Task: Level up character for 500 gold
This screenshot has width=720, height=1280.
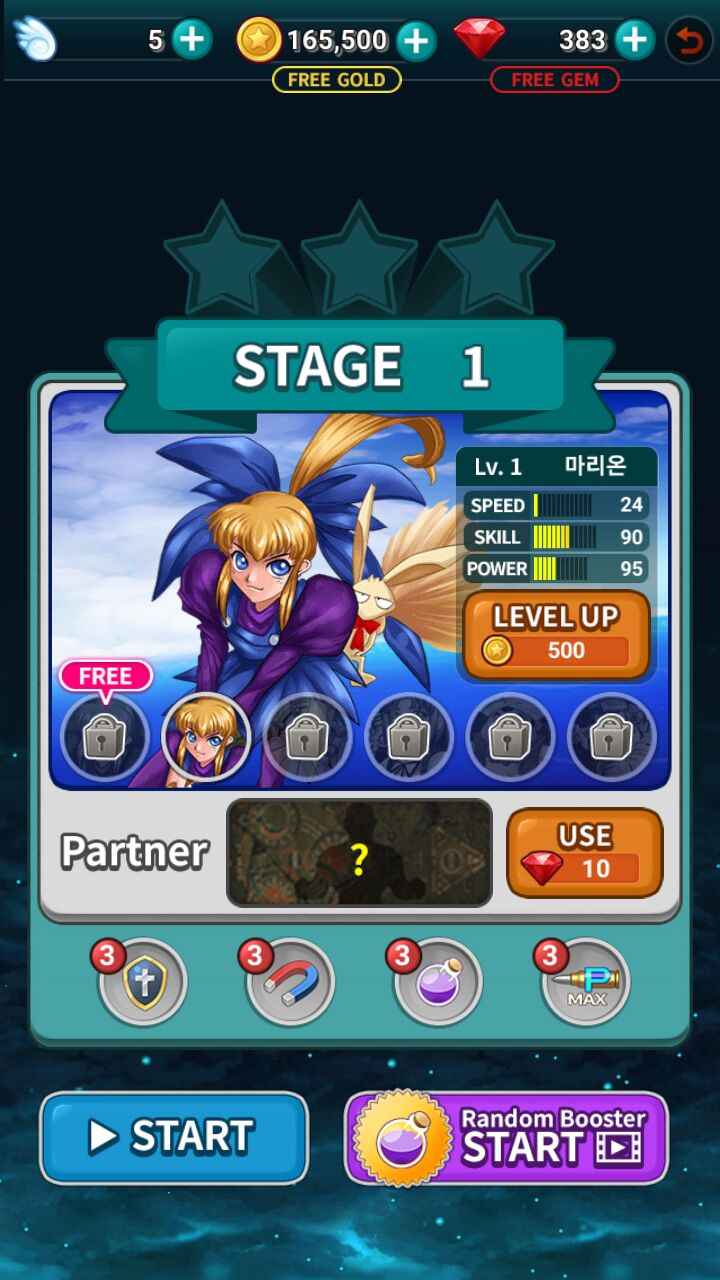Action: pyautogui.click(x=556, y=635)
